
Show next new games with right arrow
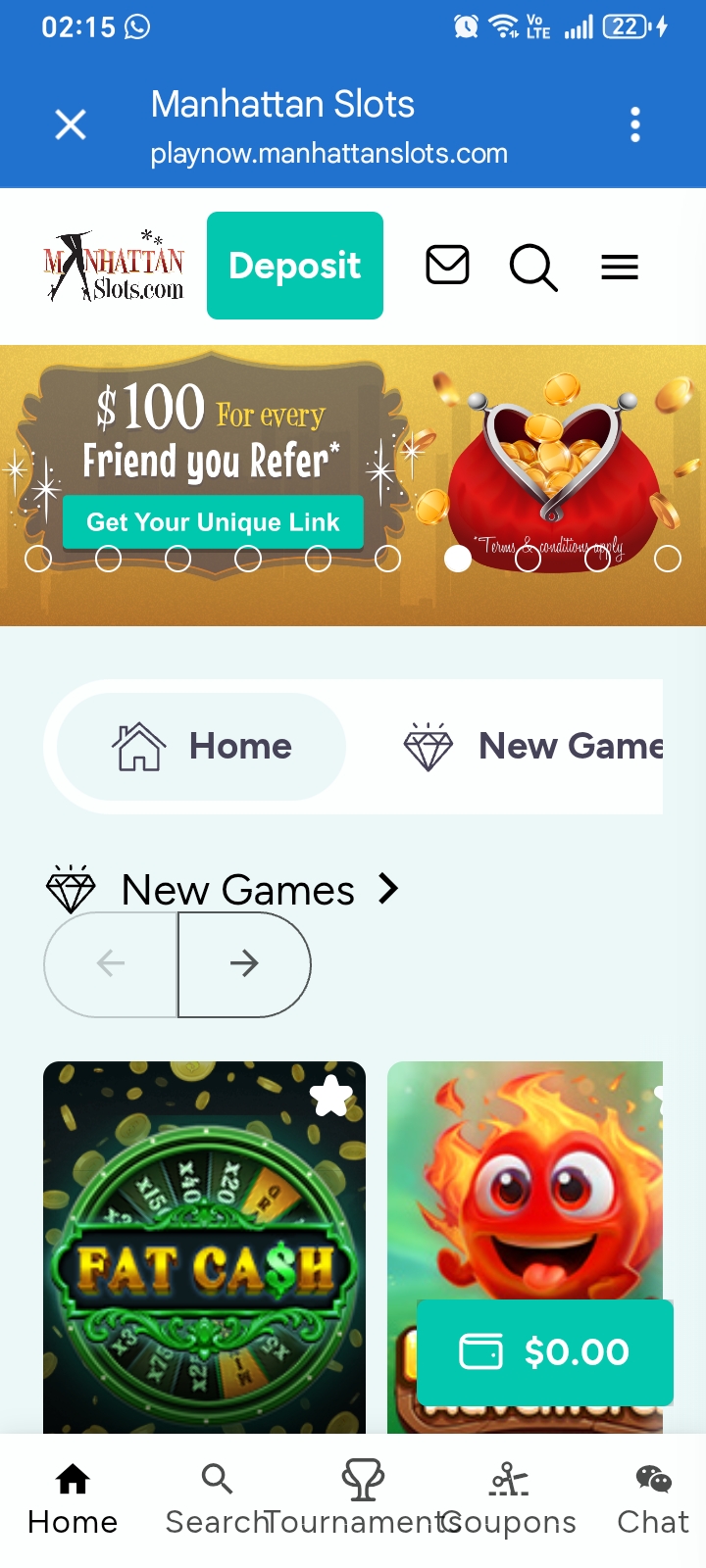click(244, 964)
